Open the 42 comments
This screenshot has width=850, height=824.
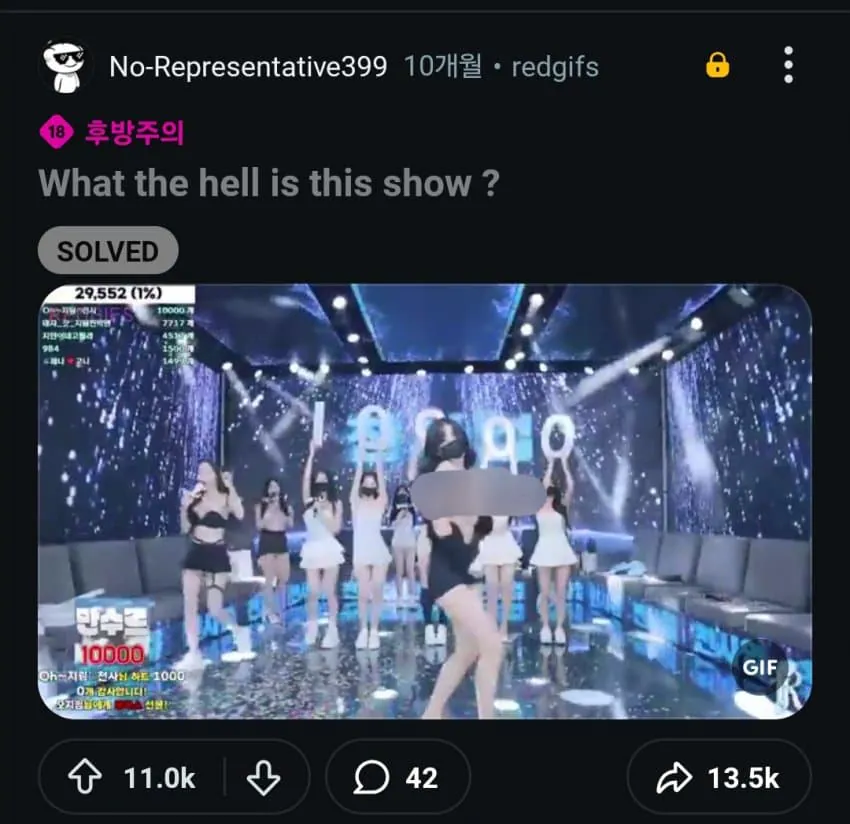pyautogui.click(x=398, y=777)
